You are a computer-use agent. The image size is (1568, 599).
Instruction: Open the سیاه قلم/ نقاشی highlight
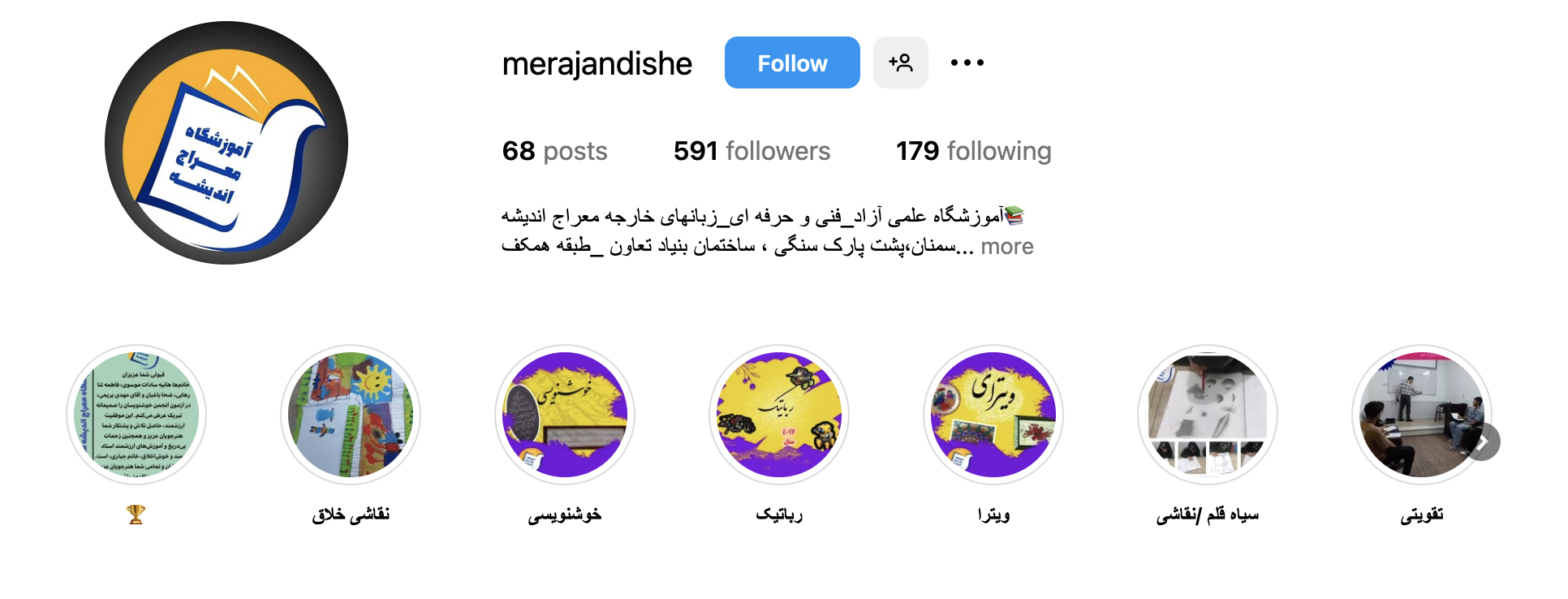point(1208,415)
